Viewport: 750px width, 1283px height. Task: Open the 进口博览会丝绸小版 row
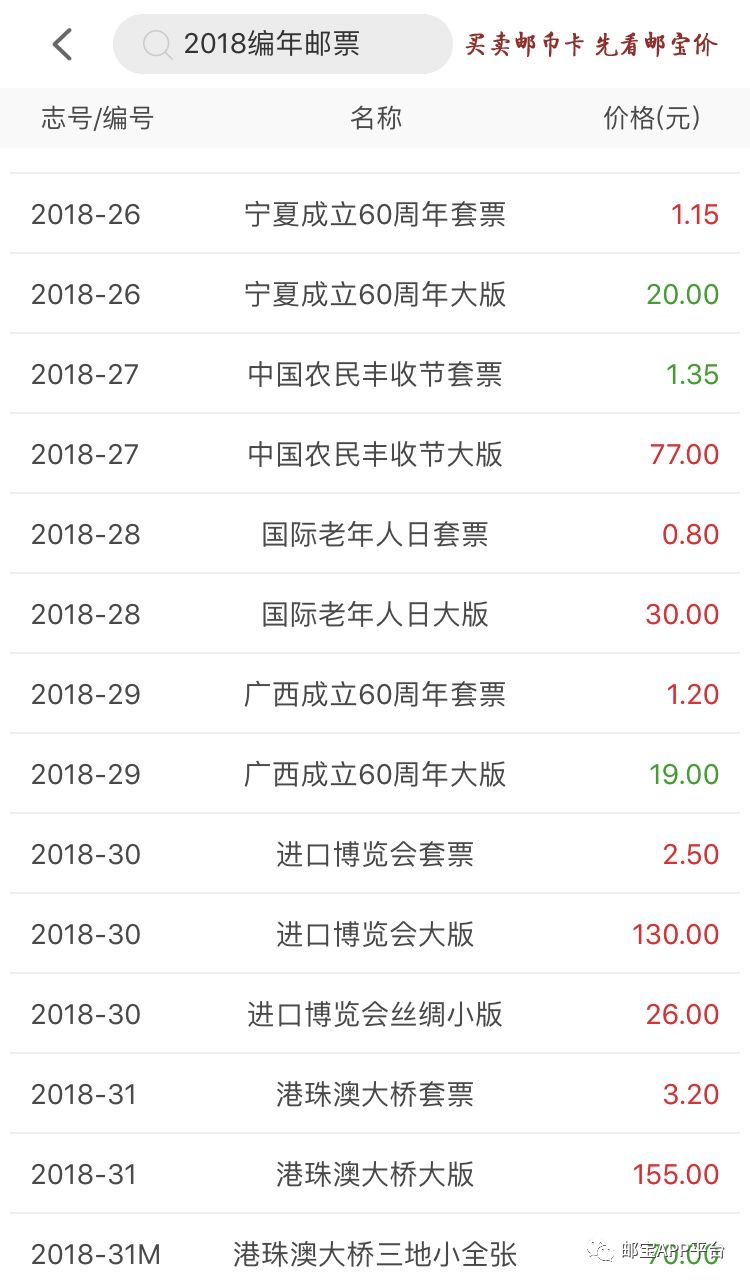pyautogui.click(x=375, y=1014)
